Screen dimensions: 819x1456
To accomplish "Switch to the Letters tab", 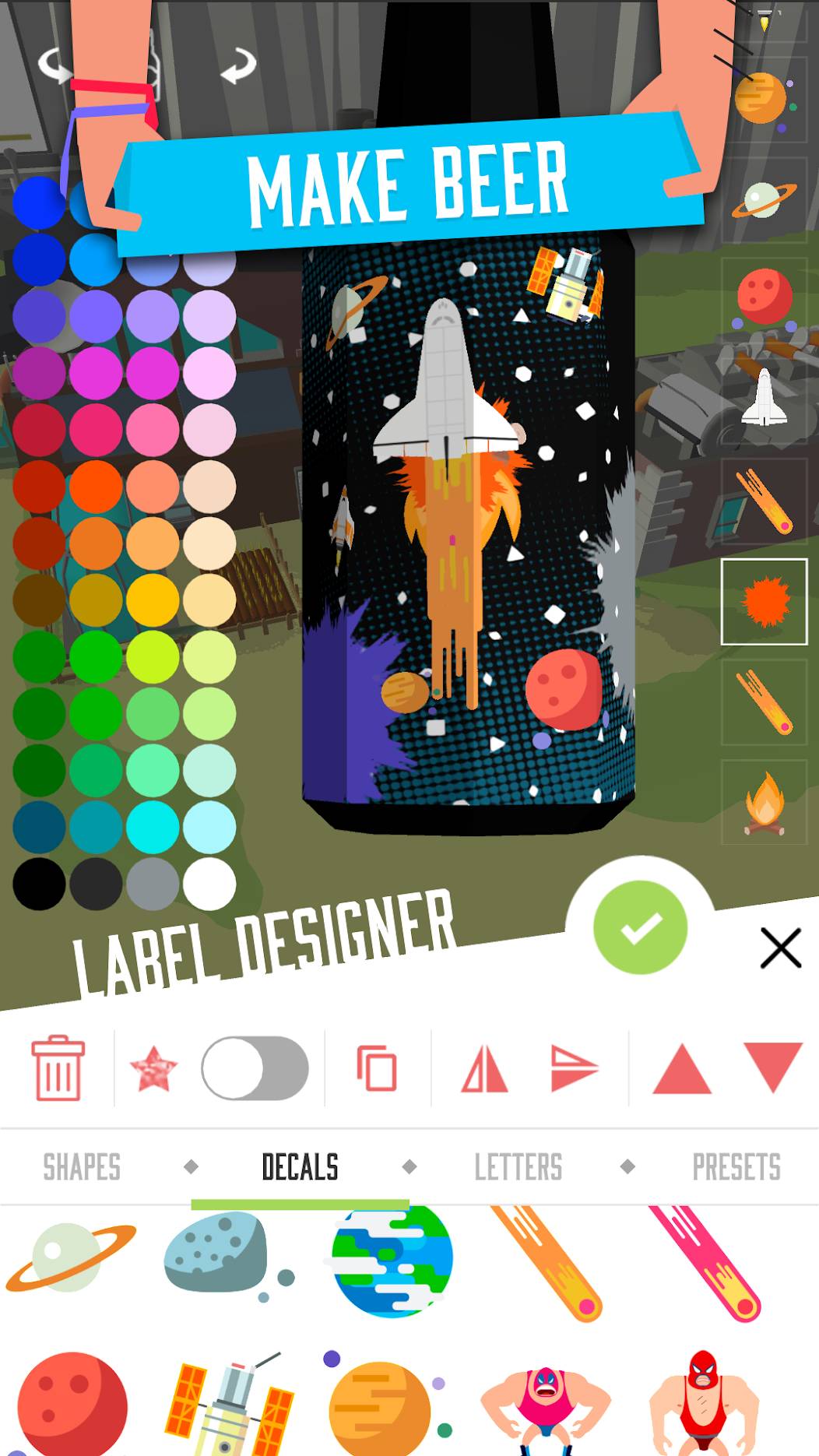I will pyautogui.click(x=518, y=1167).
